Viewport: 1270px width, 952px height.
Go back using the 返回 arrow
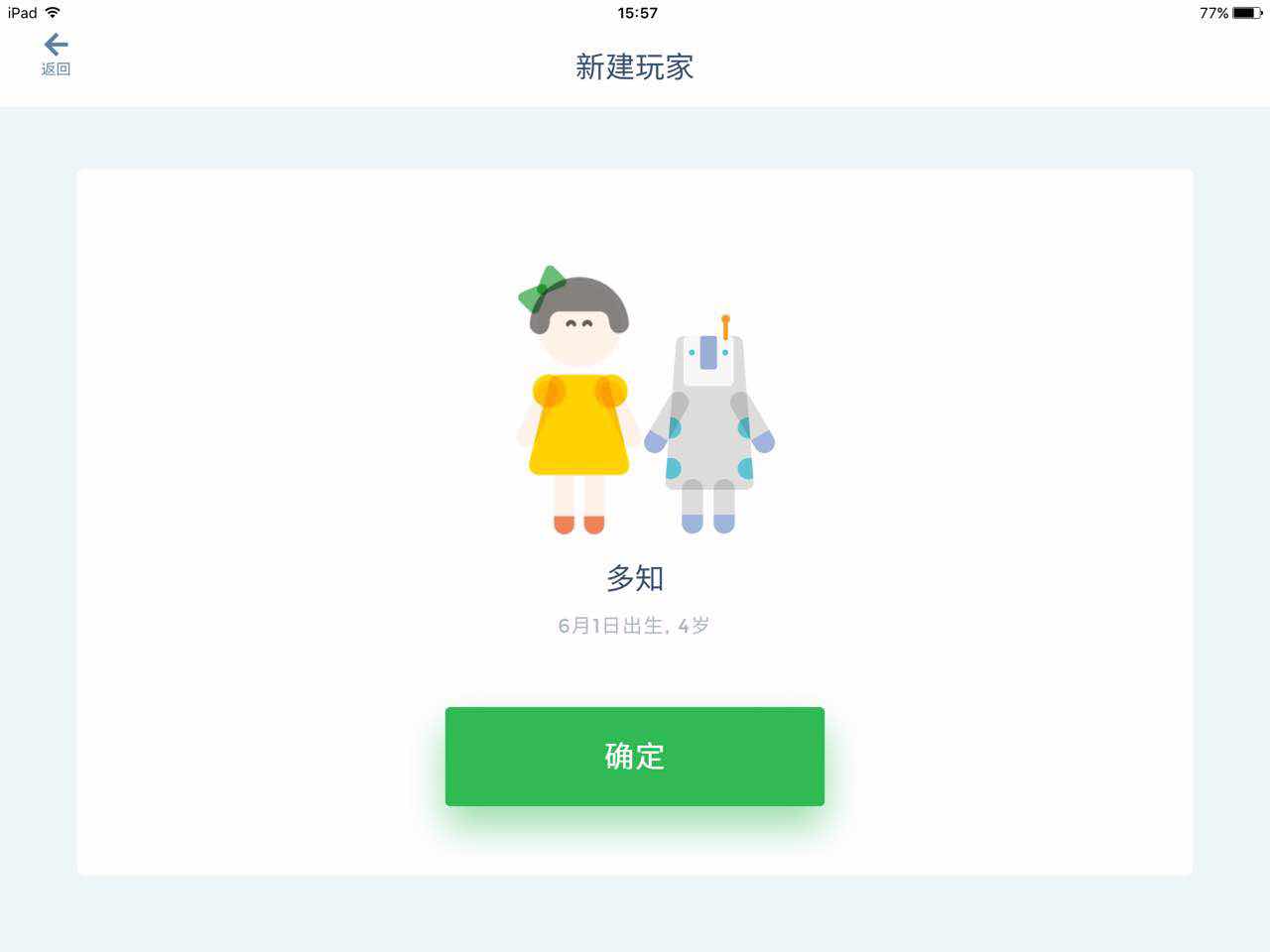pos(56,52)
